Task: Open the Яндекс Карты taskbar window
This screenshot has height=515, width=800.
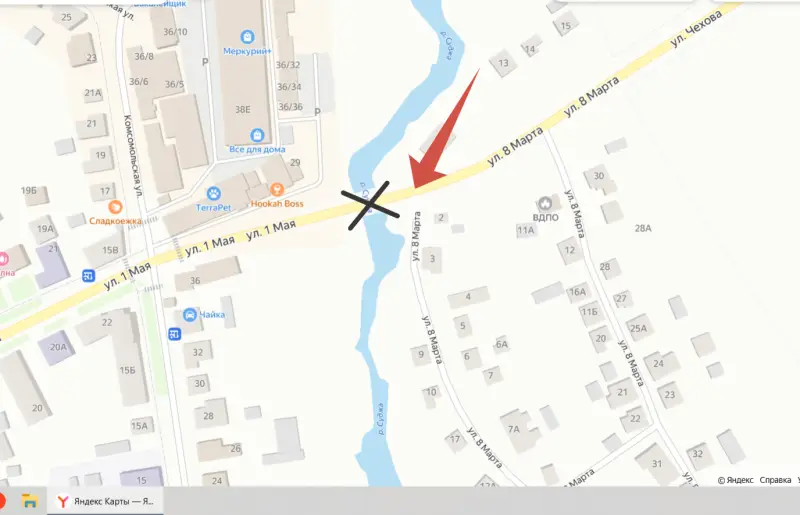Action: coord(103,501)
